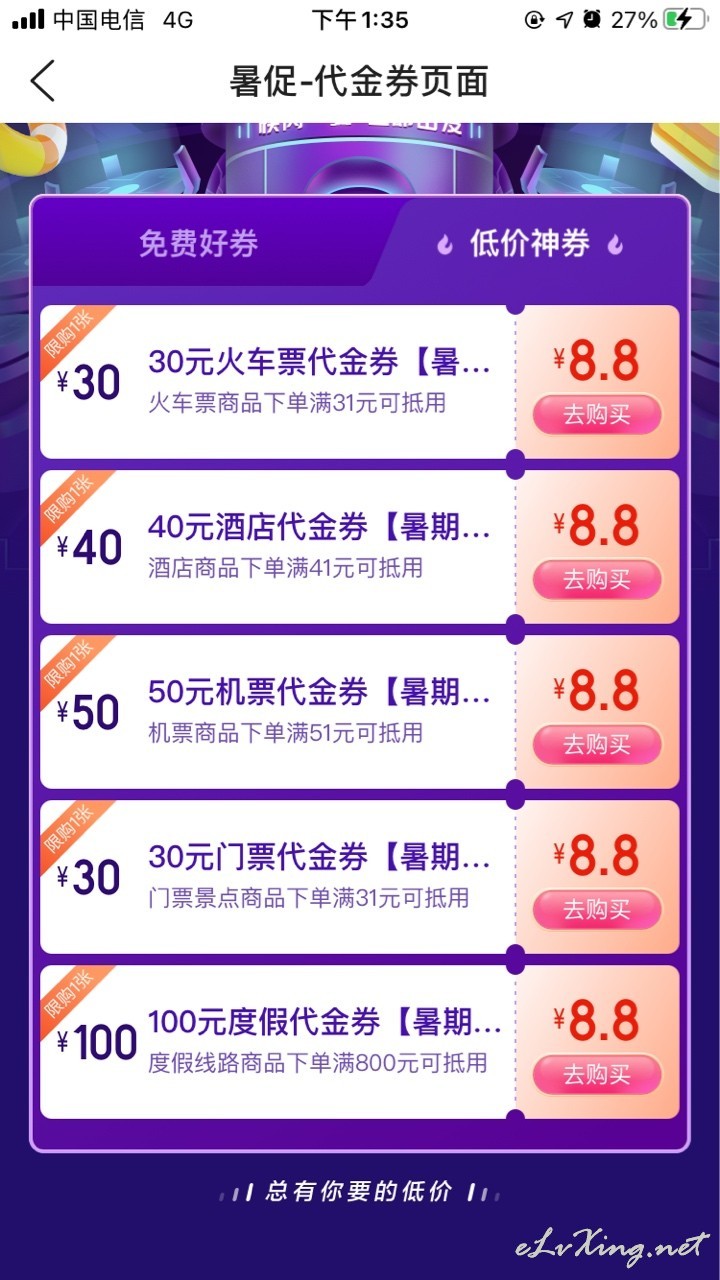Screen dimensions: 720x1280
Task: Select the 低价神券 tab
Action: [530, 243]
